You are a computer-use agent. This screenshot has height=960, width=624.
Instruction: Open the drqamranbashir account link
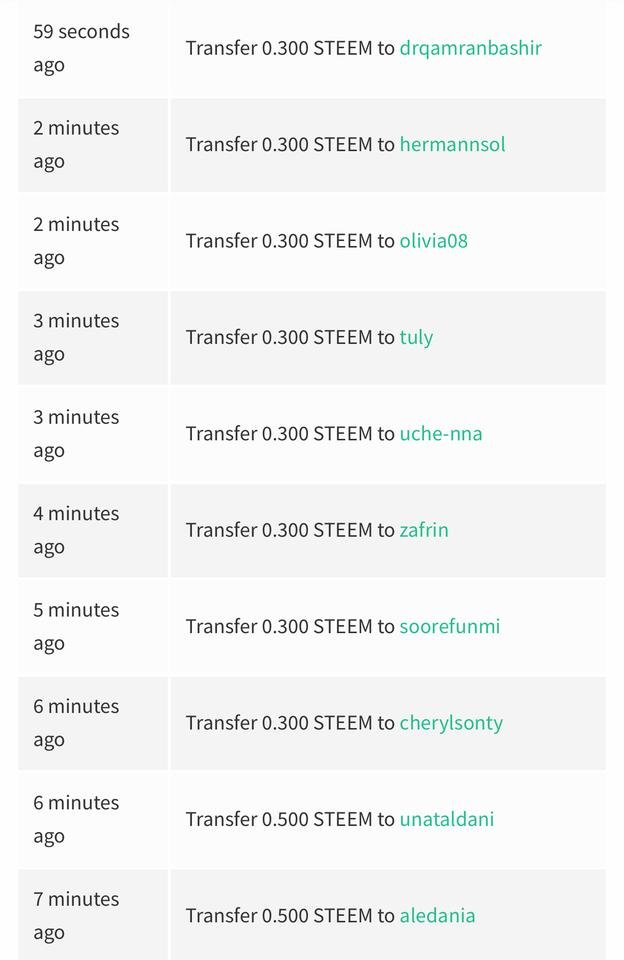(470, 48)
